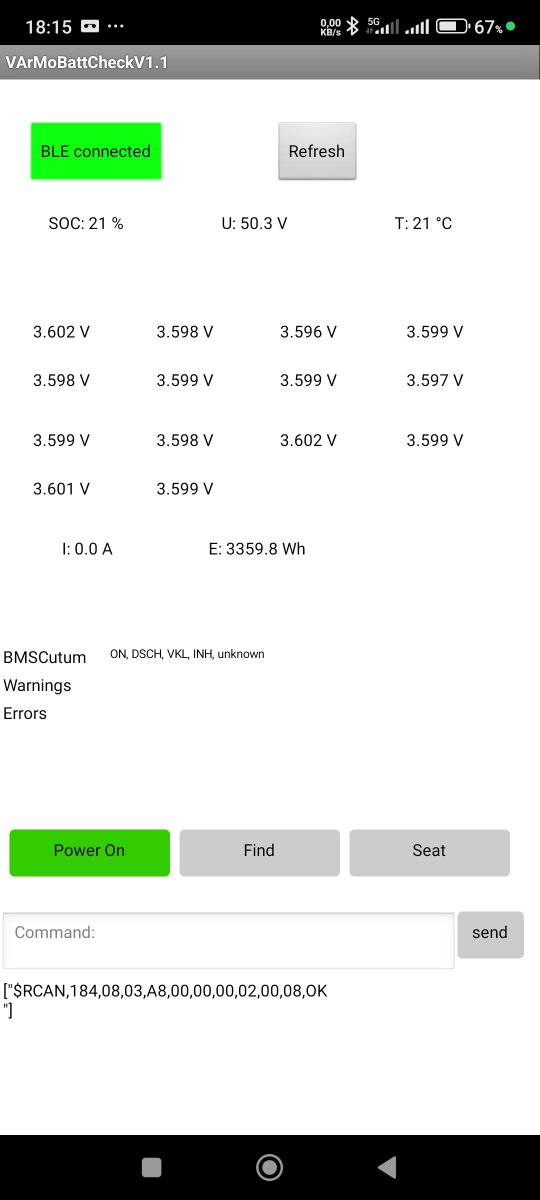Screen dimensions: 540x1200
Task: Focus the Command input field
Action: coord(228,940)
